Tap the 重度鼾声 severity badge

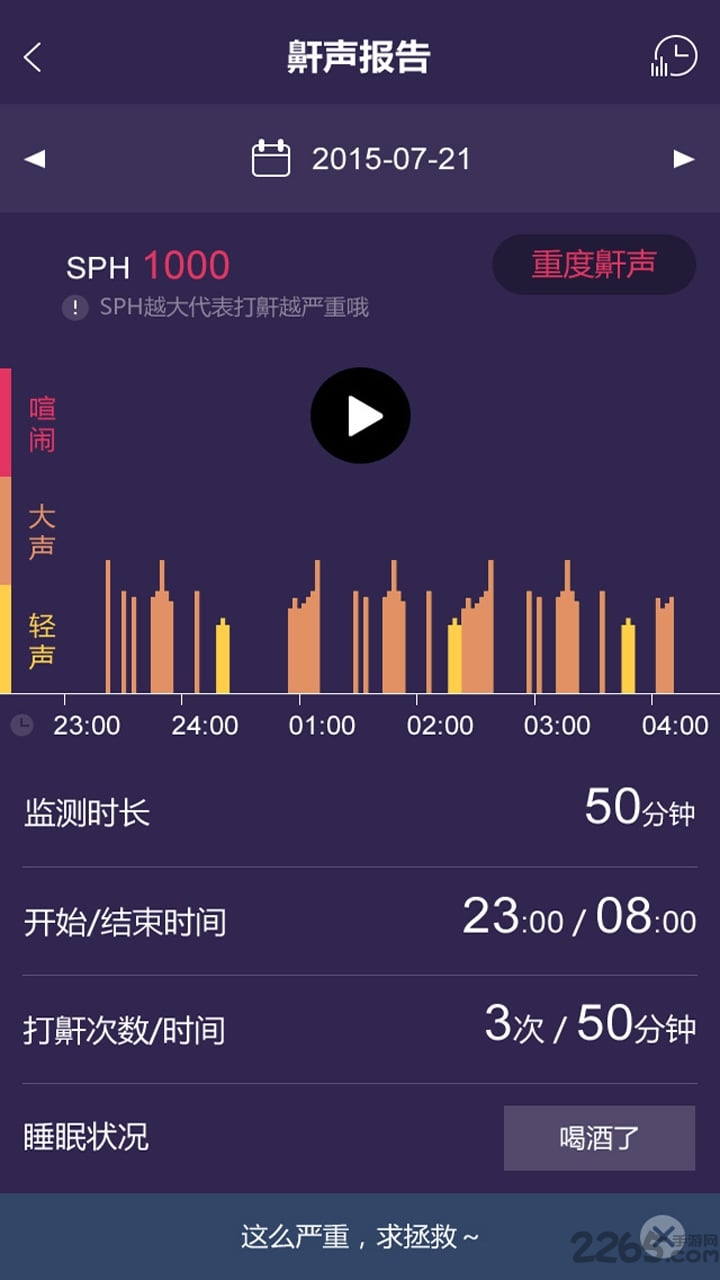[x=594, y=265]
